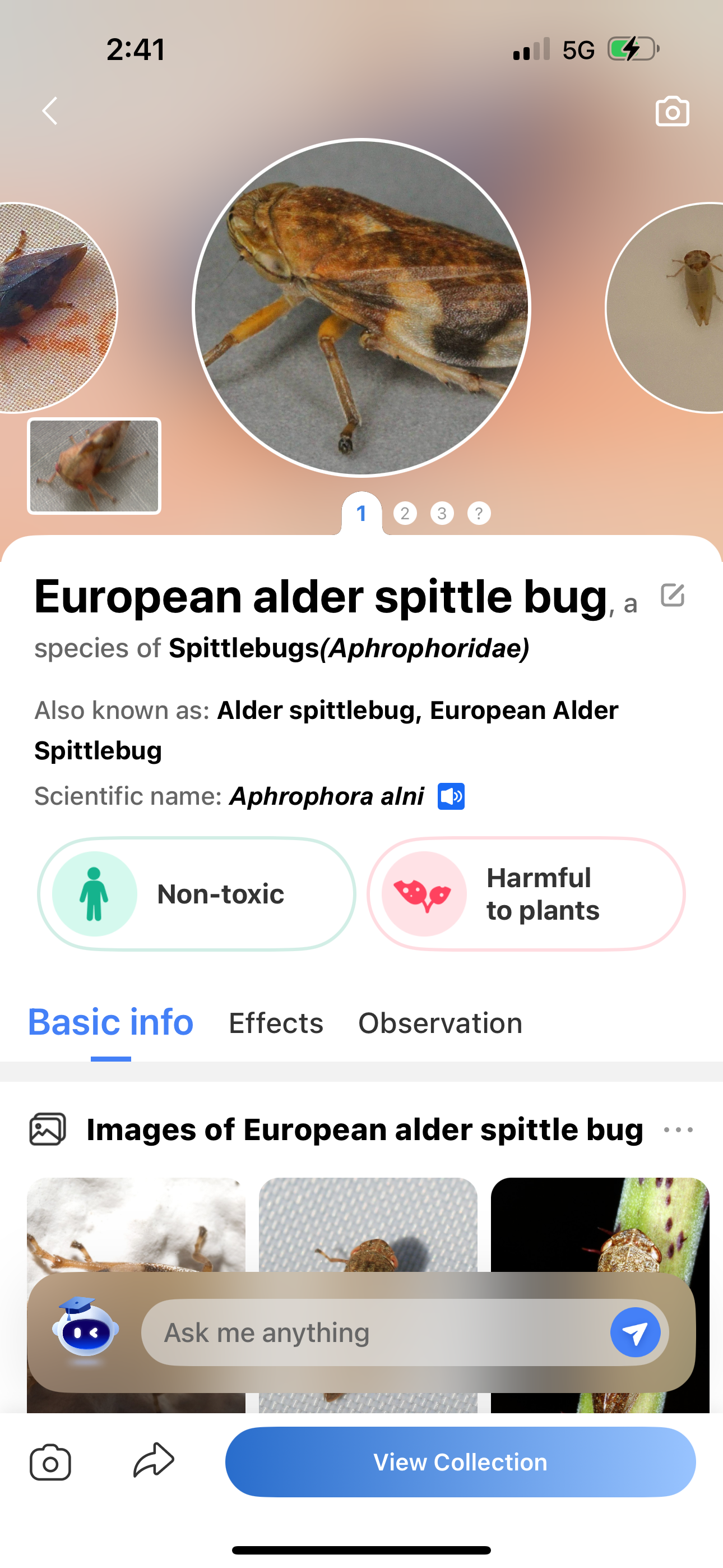Select result number 2
This screenshot has height=1568, width=723.
[405, 513]
